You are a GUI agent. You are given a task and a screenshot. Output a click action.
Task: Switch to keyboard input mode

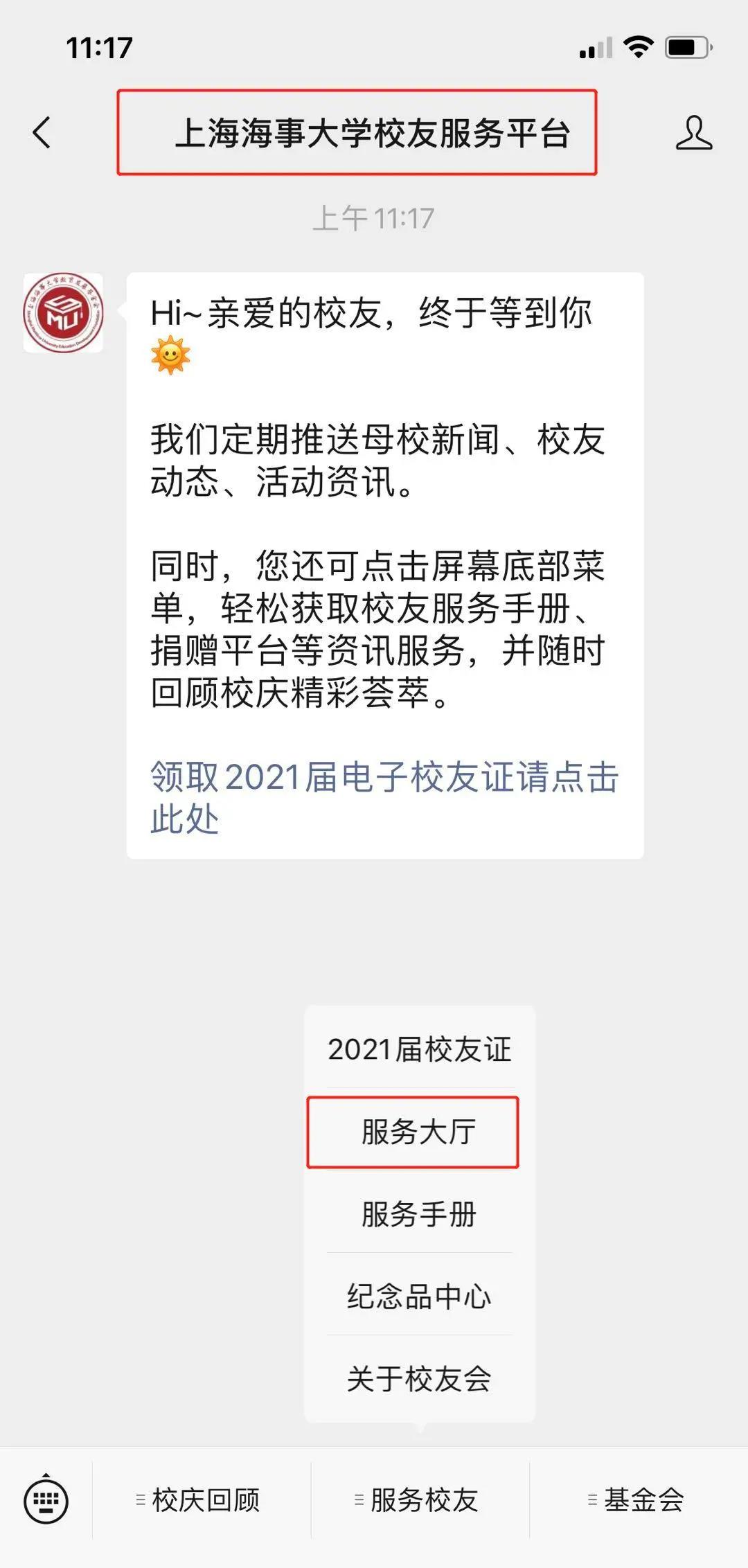(x=46, y=1500)
